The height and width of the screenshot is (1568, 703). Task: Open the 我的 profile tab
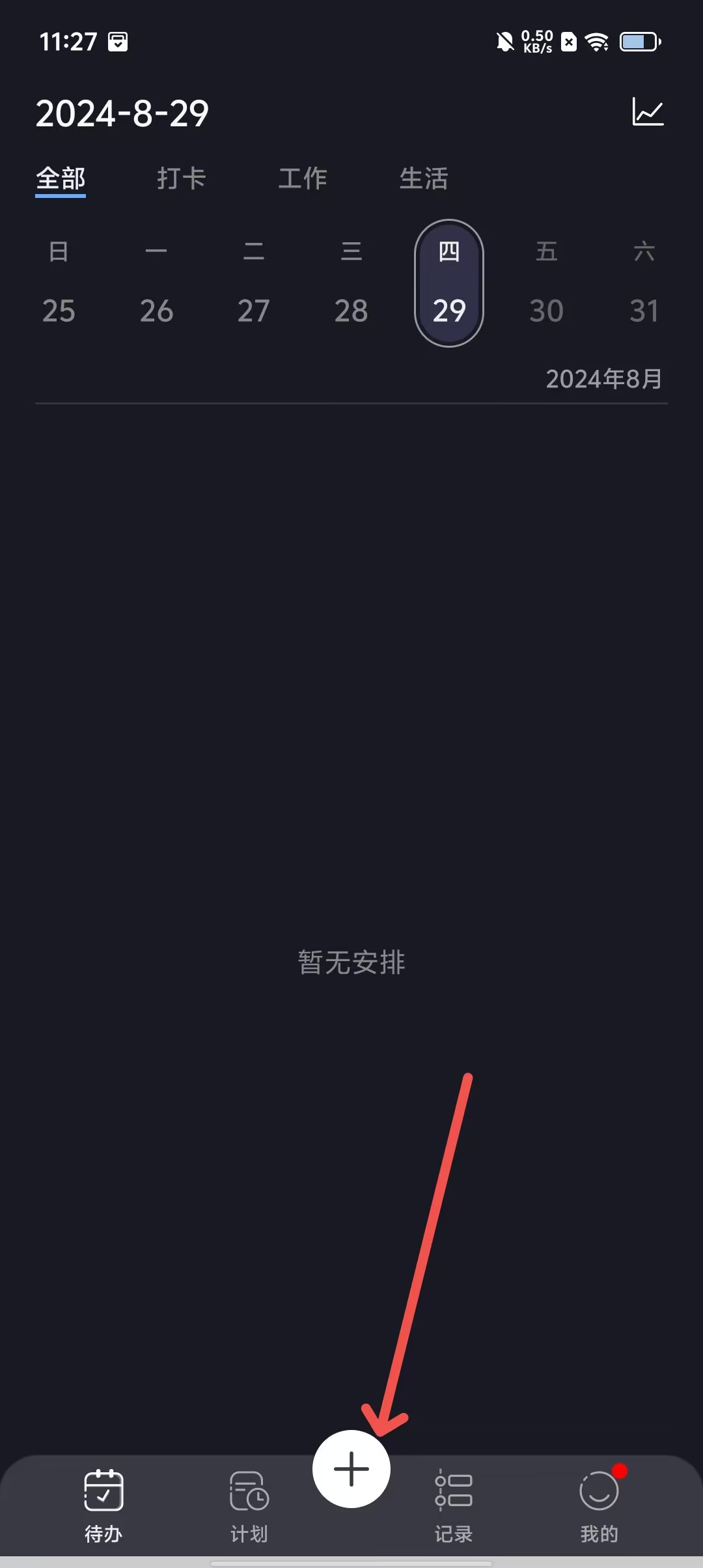click(x=599, y=1505)
